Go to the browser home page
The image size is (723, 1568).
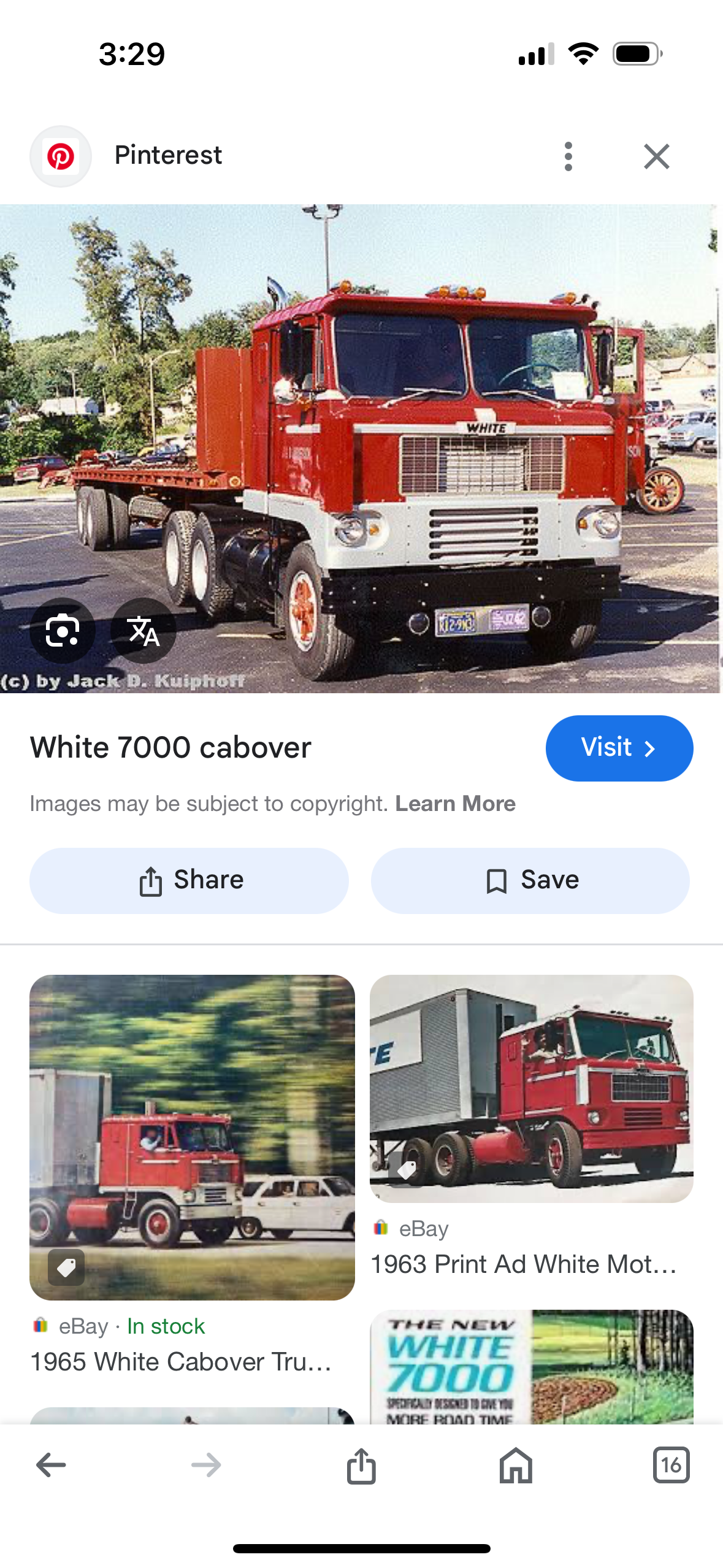[x=516, y=1465]
